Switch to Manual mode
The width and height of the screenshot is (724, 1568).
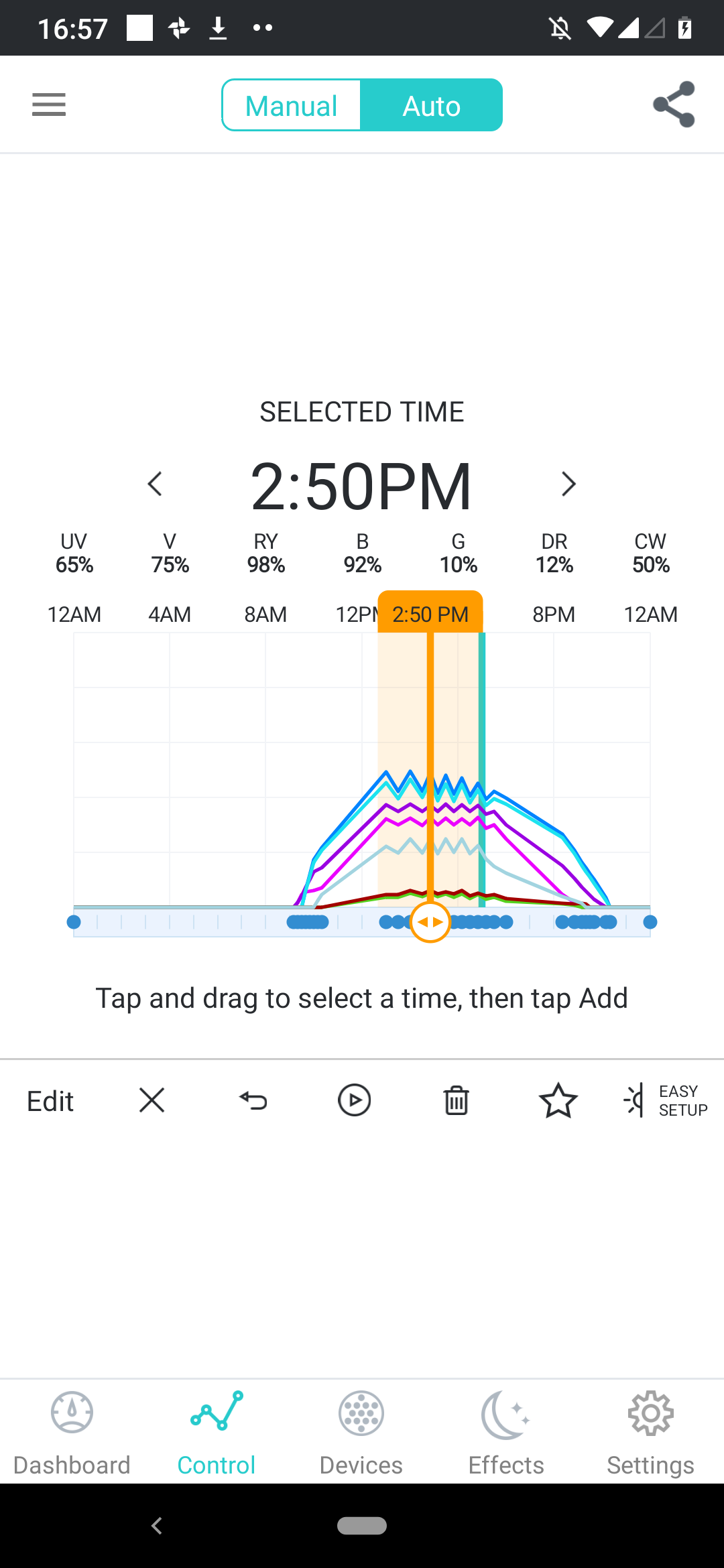(x=292, y=105)
